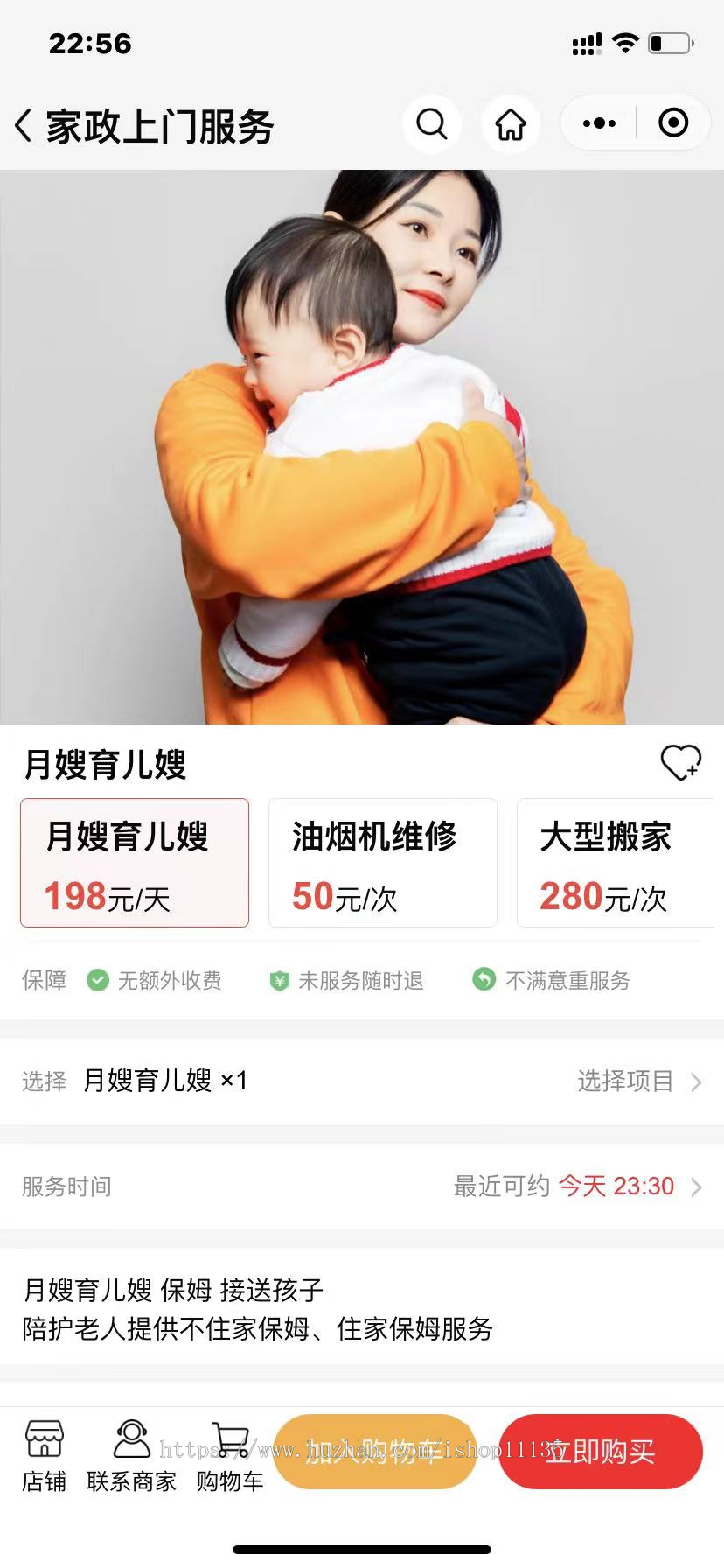Open the 购物车 cart
Viewport: 724px width, 1568px height.
[x=230, y=1456]
